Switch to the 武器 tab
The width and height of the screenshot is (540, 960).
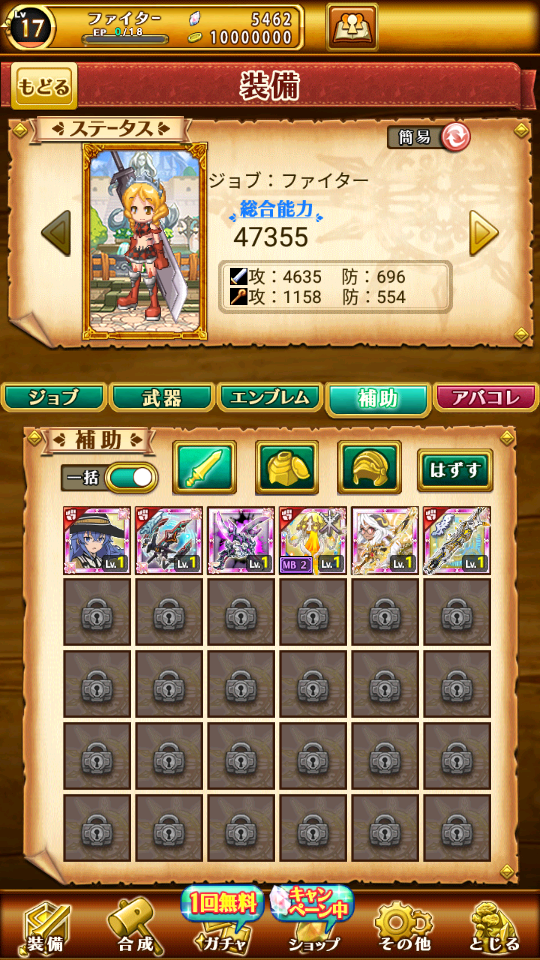pyautogui.click(x=162, y=398)
